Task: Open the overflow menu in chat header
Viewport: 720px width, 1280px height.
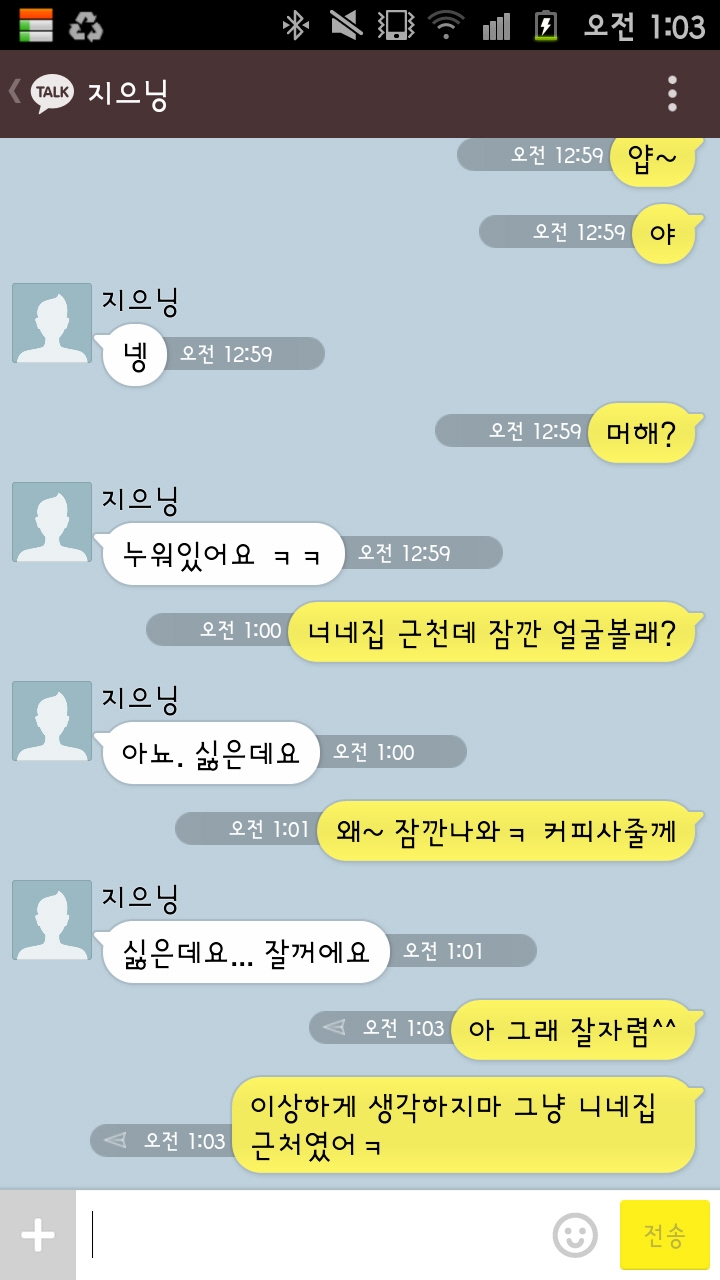Action: (672, 93)
